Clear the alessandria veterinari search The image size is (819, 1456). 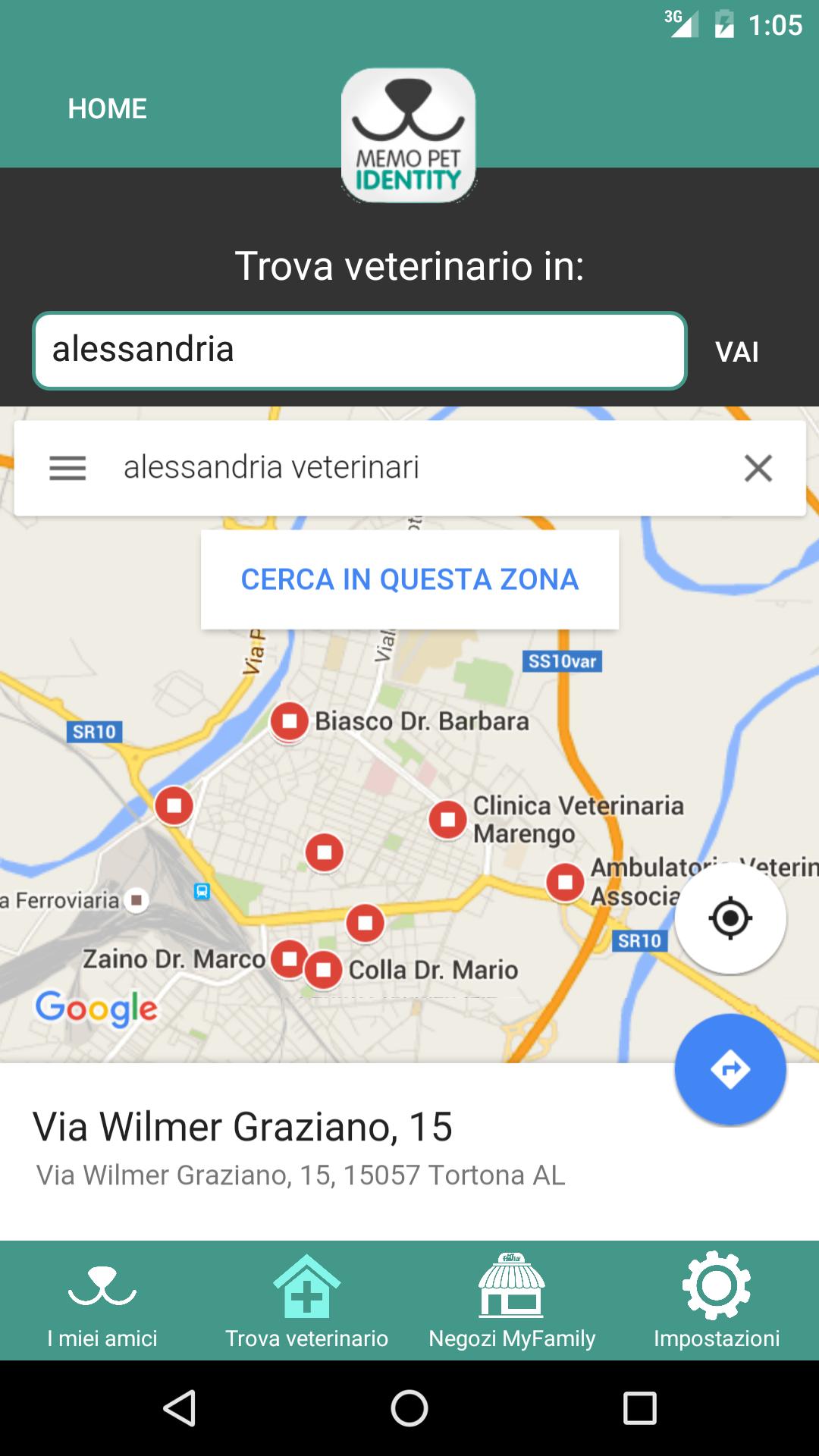point(758,468)
